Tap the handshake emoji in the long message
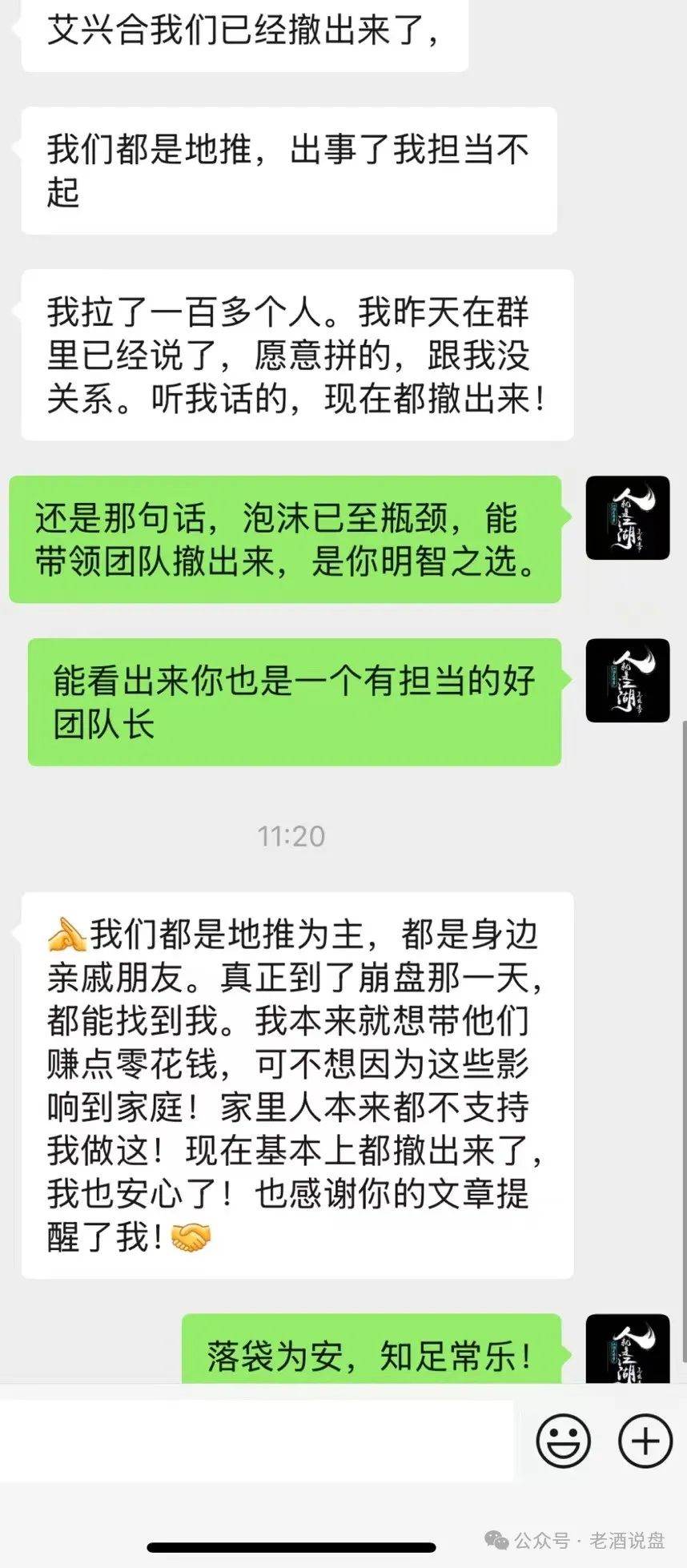 point(192,1236)
